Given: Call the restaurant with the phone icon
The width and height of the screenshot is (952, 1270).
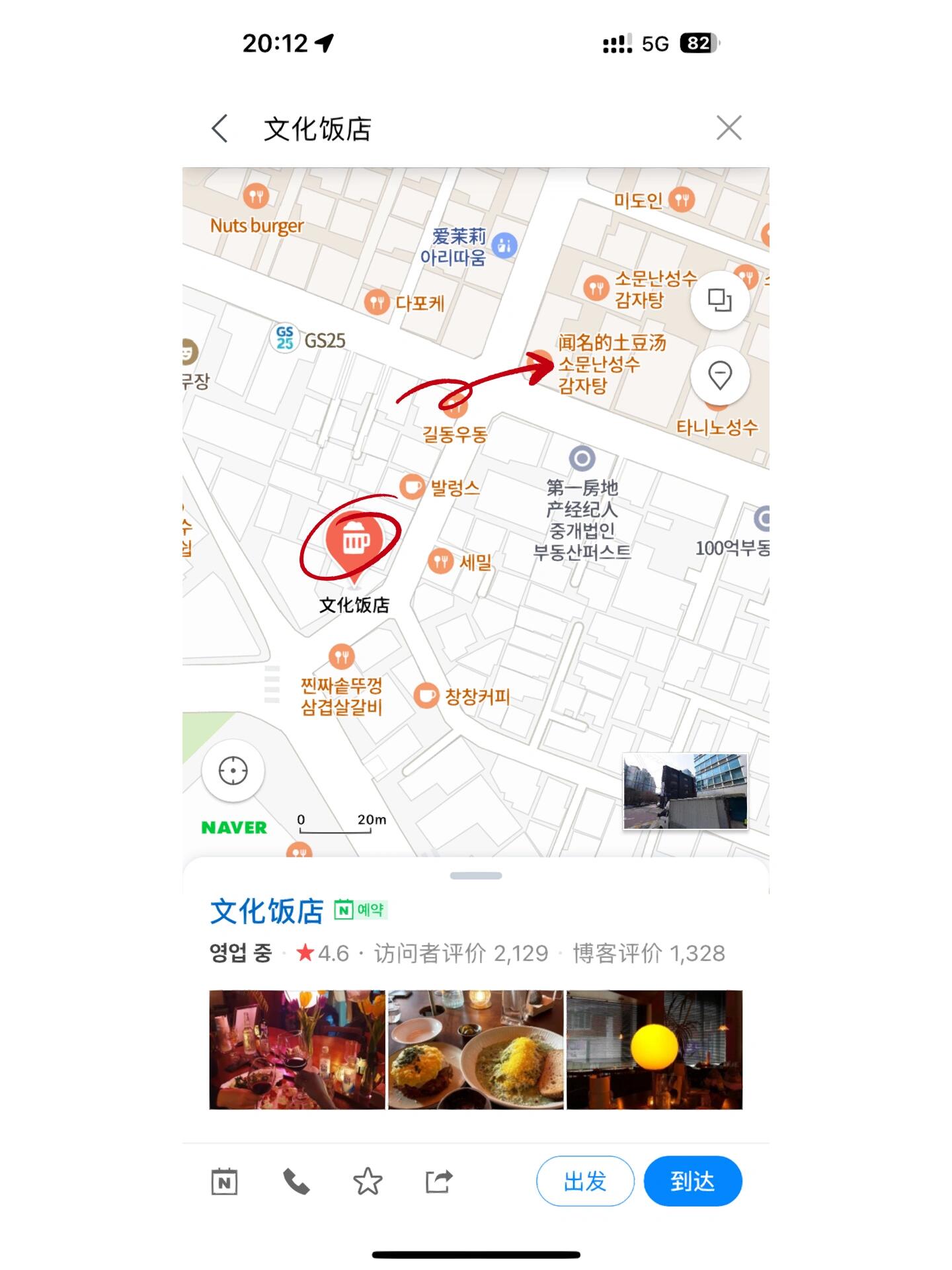Looking at the screenshot, I should click(296, 1181).
